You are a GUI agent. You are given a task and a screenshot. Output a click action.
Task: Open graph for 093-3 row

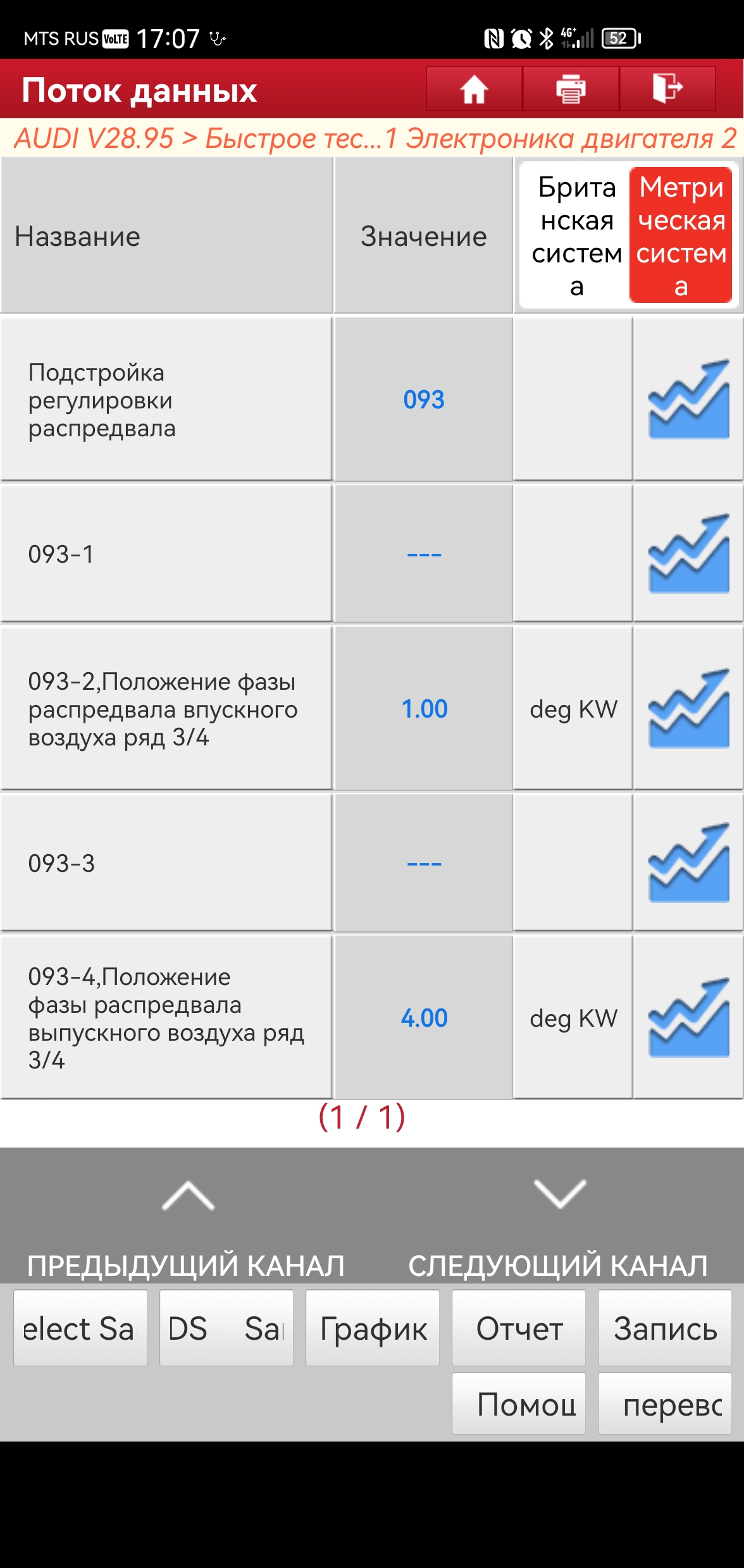point(688,863)
